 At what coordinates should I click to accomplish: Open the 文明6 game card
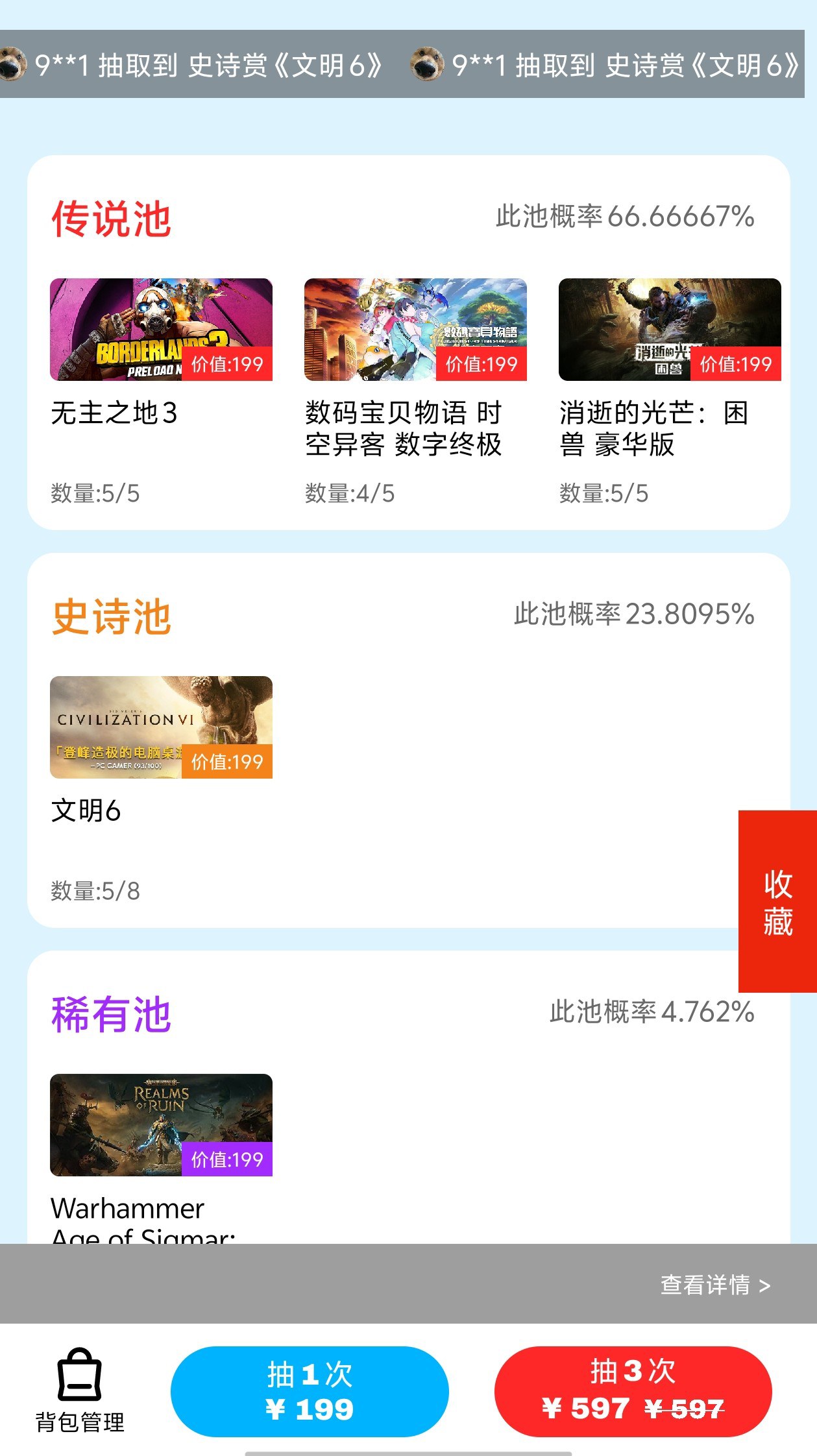click(161, 727)
